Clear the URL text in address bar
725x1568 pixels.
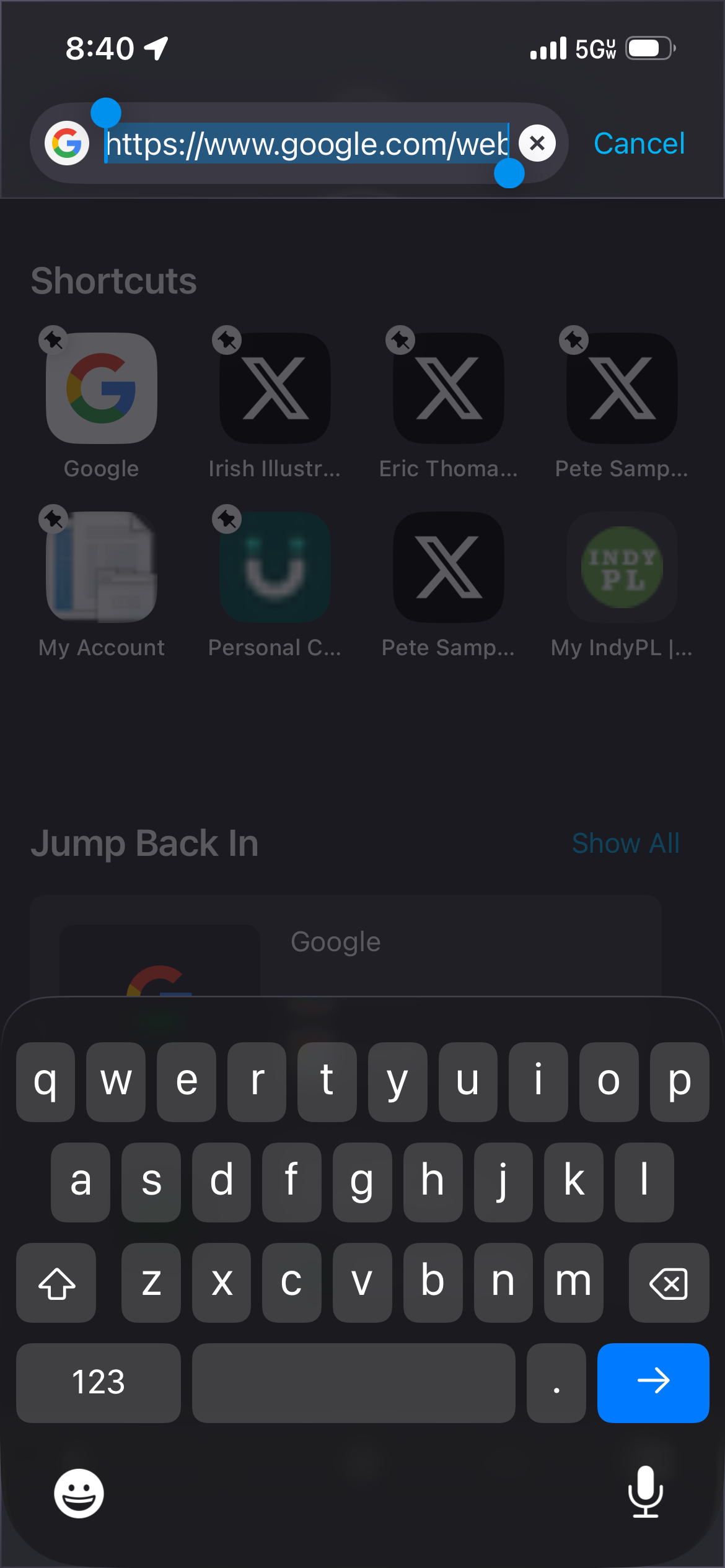point(537,144)
